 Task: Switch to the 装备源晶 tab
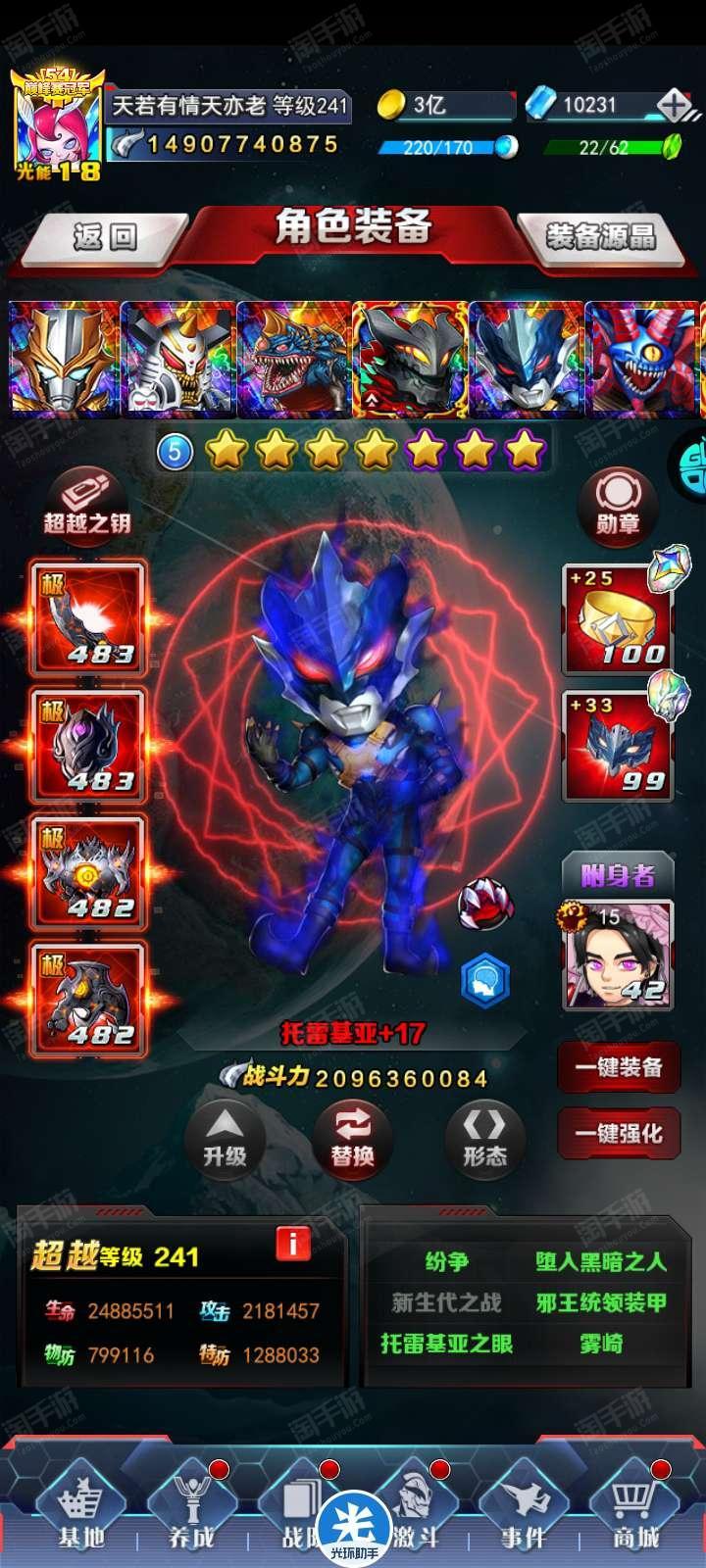pos(600,236)
